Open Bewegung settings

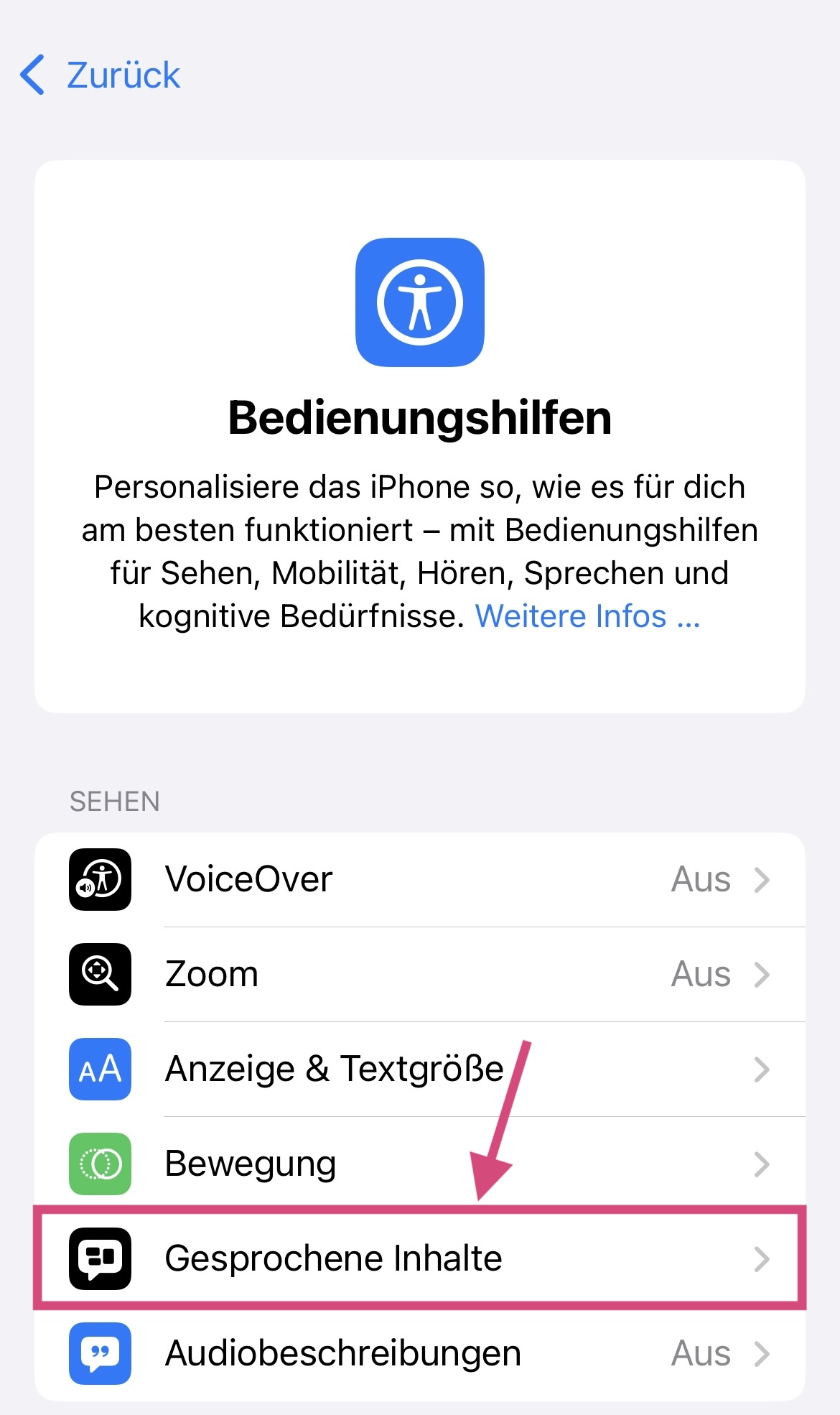pos(419,1164)
